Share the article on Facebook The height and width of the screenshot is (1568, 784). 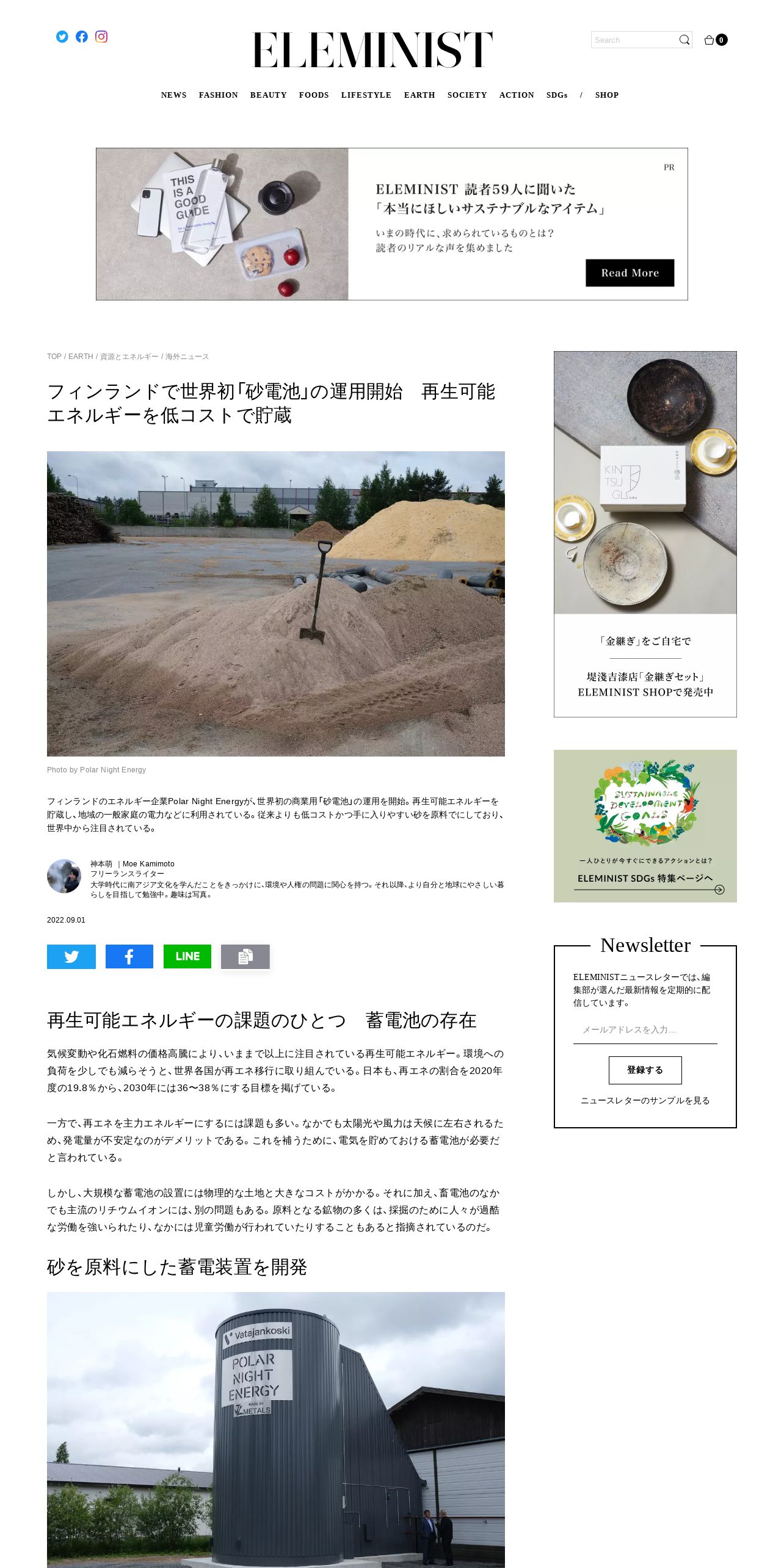pyautogui.click(x=129, y=957)
